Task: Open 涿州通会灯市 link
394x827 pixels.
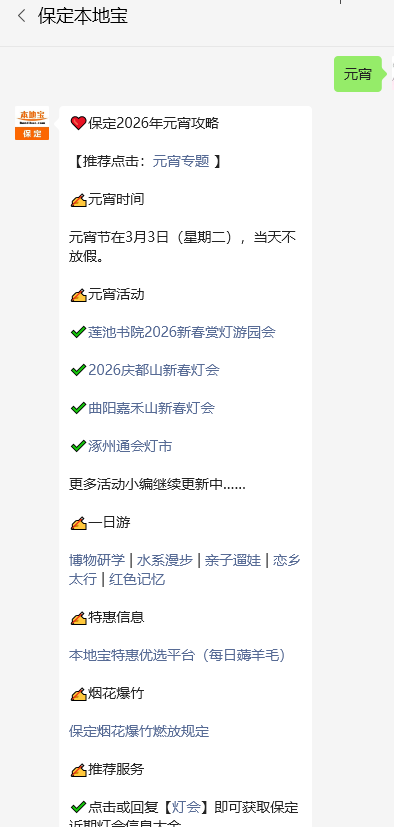Action: click(x=130, y=446)
